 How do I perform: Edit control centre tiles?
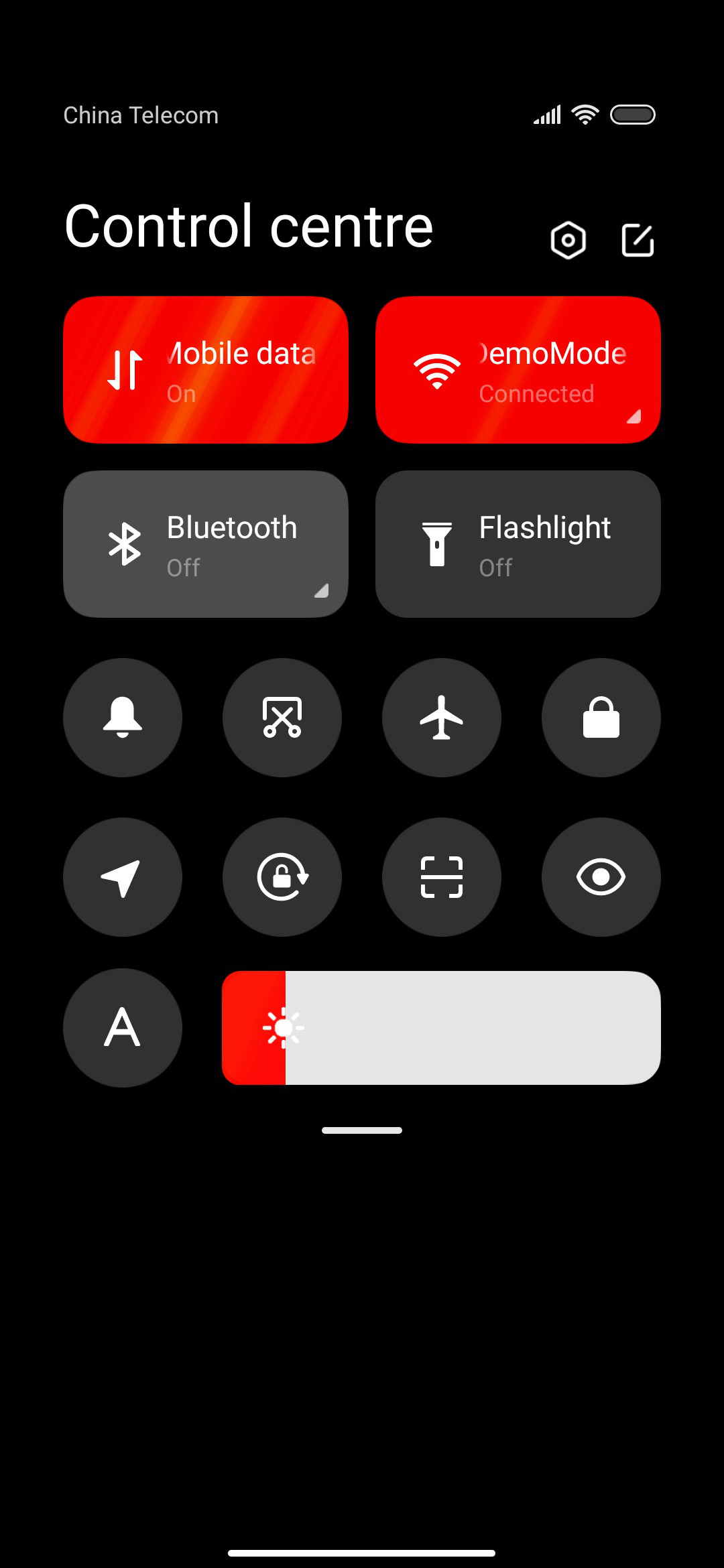638,240
